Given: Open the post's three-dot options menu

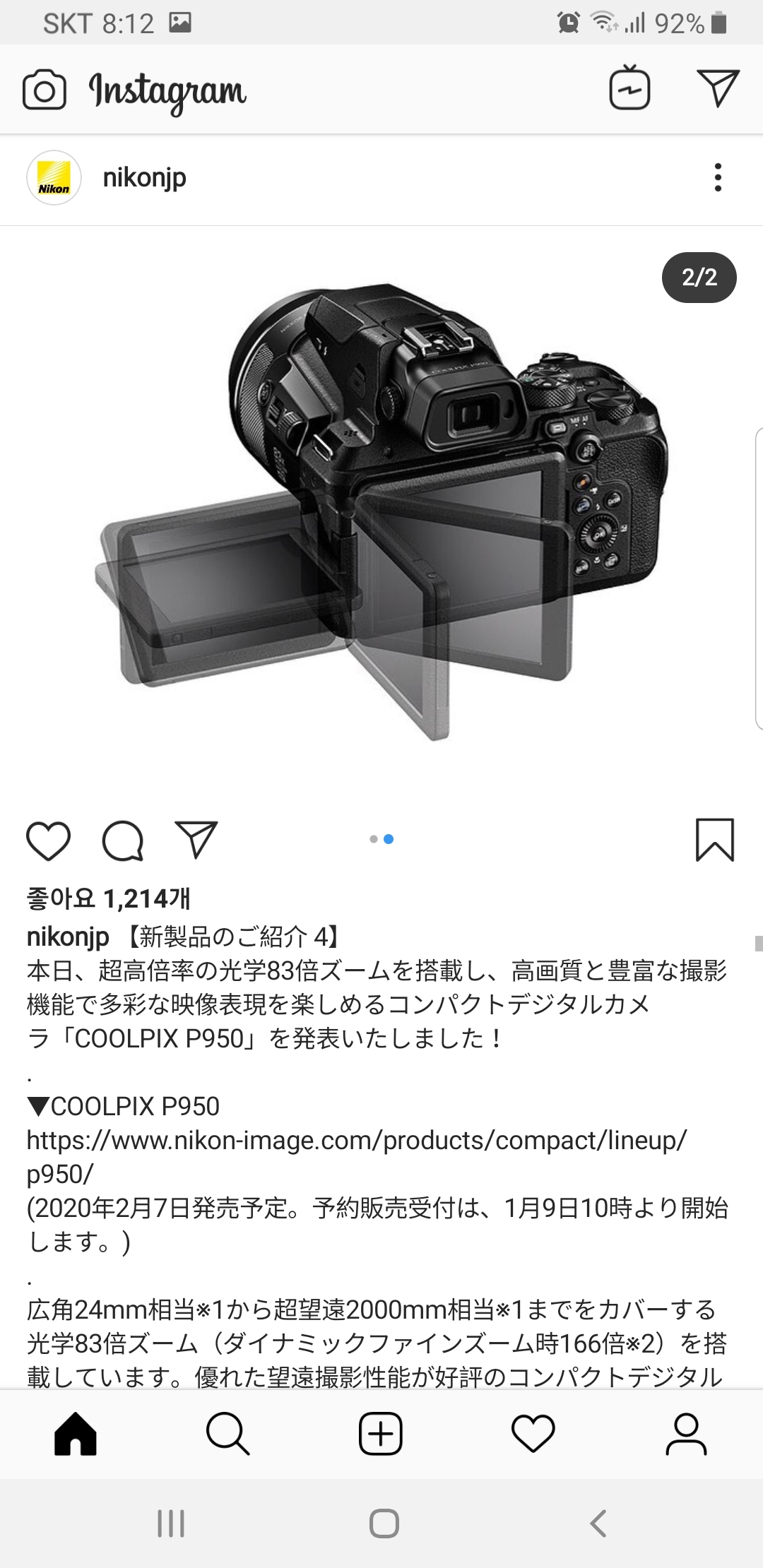Looking at the screenshot, I should point(718,177).
